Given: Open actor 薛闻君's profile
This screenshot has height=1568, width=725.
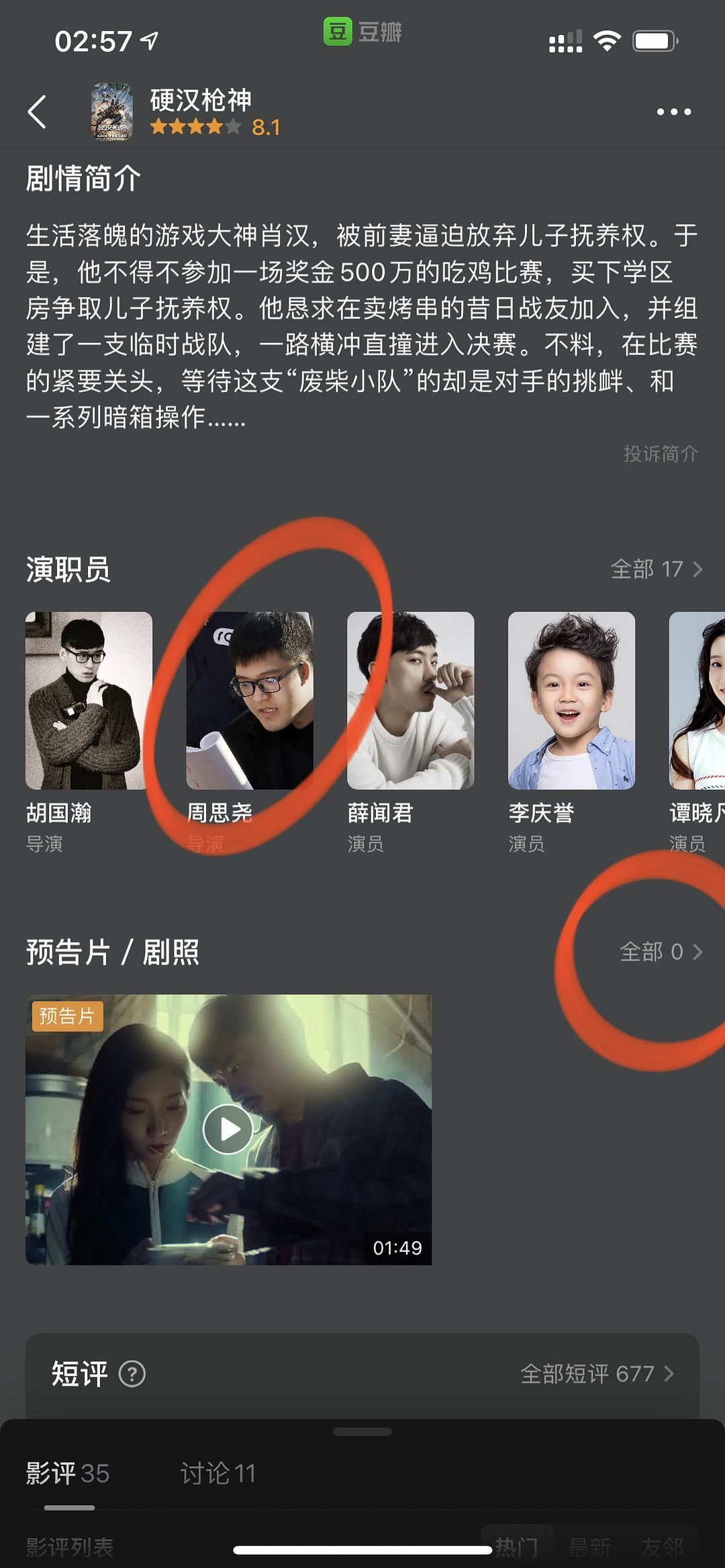Looking at the screenshot, I should (410, 700).
